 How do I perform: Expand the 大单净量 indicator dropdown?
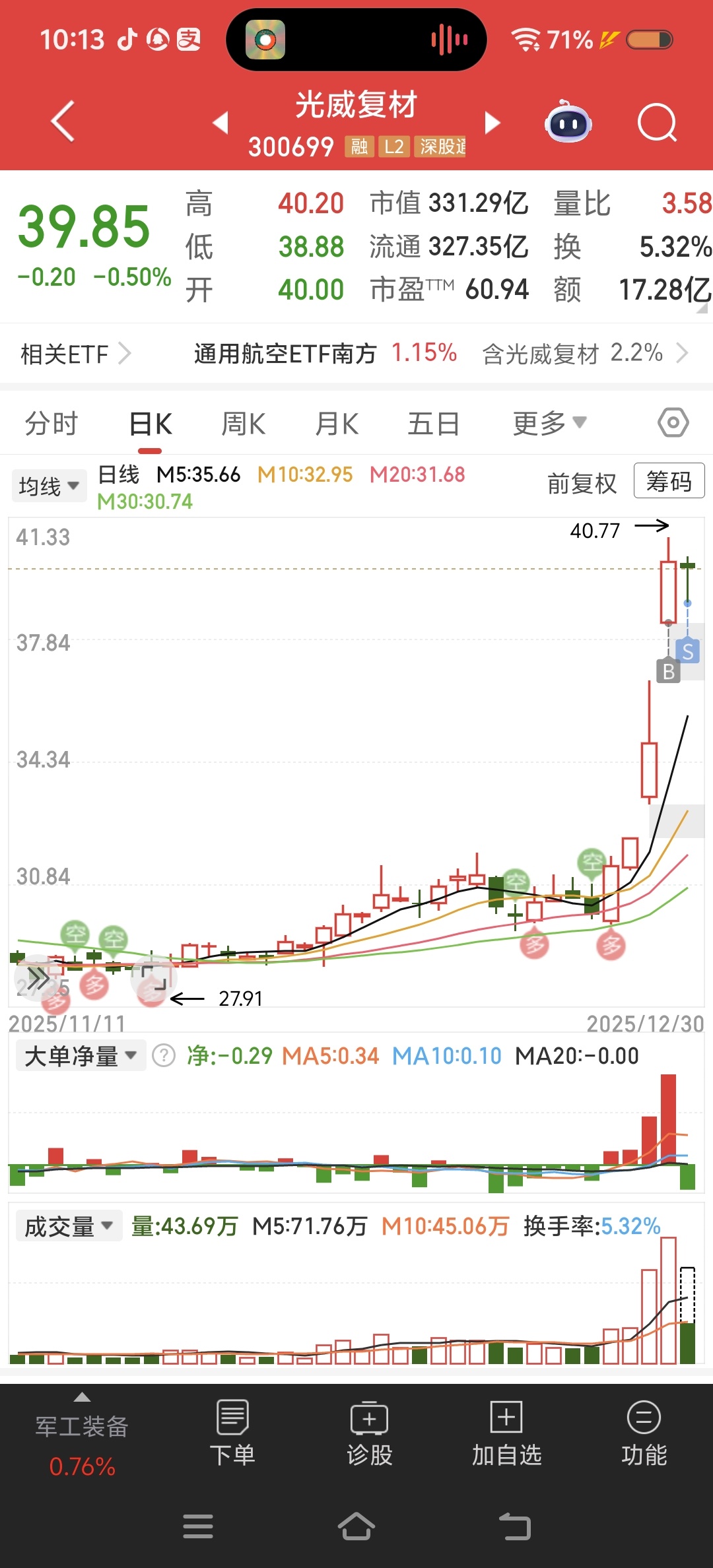click(81, 1056)
